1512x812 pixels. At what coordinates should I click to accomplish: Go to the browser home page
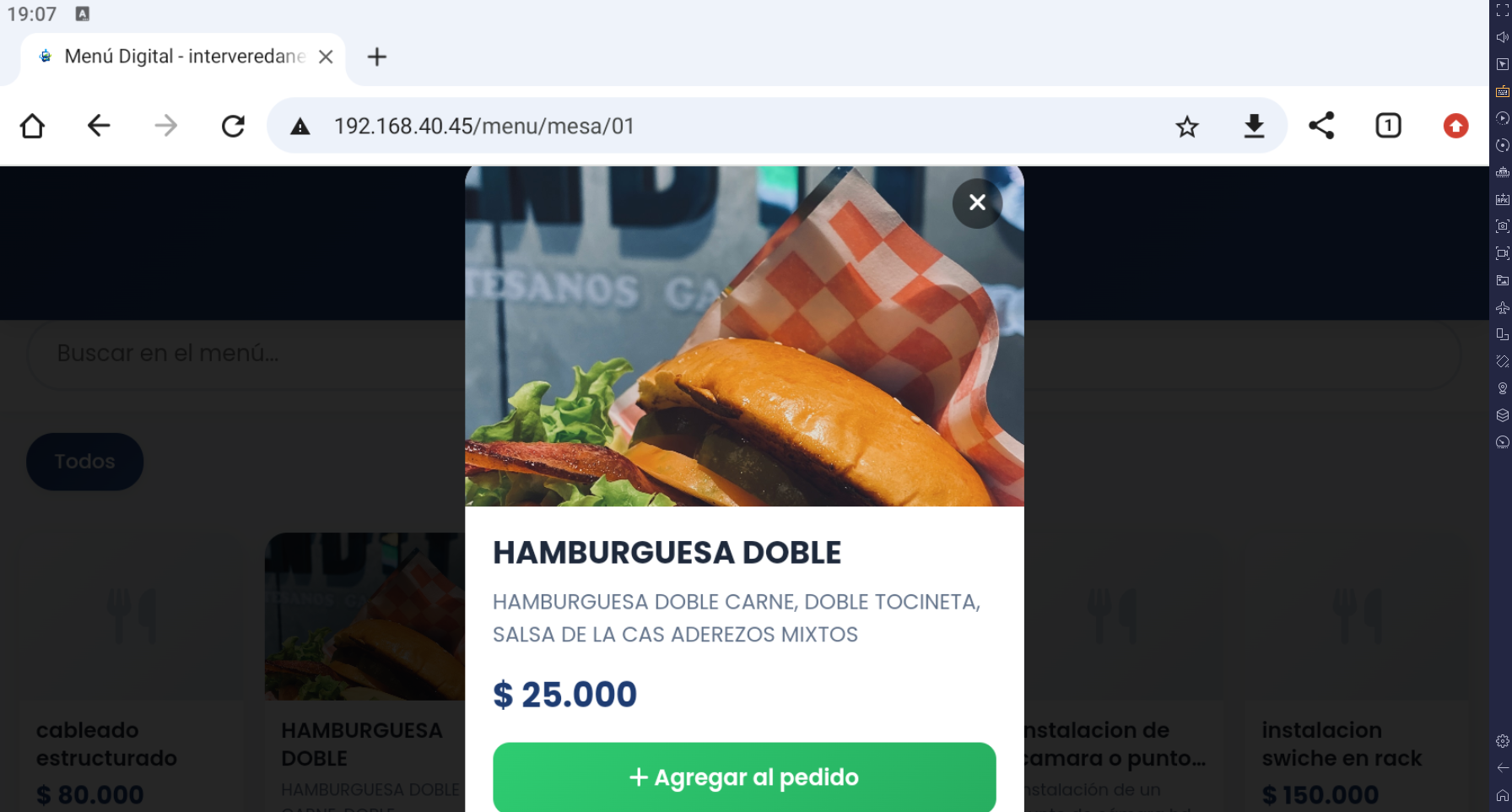(32, 126)
